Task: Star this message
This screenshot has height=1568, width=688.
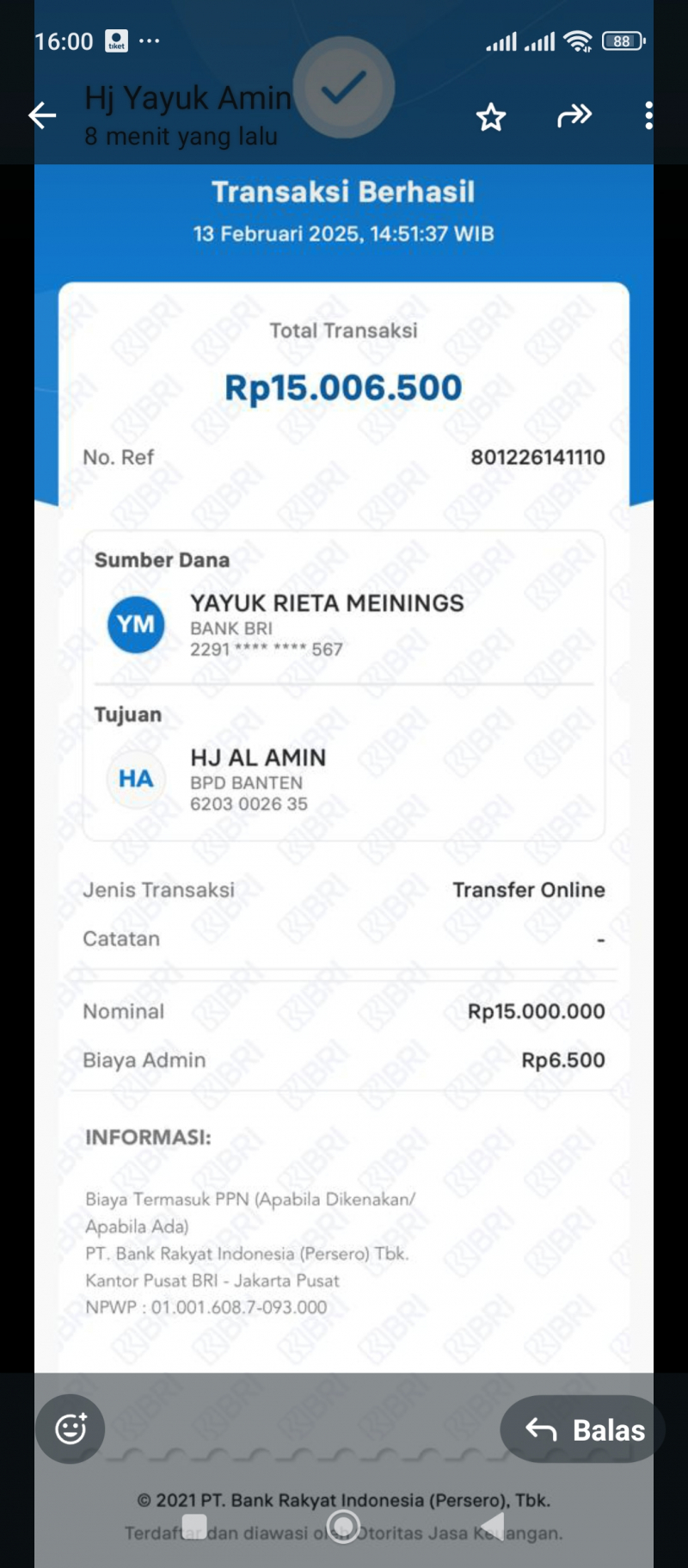Action: click(491, 116)
